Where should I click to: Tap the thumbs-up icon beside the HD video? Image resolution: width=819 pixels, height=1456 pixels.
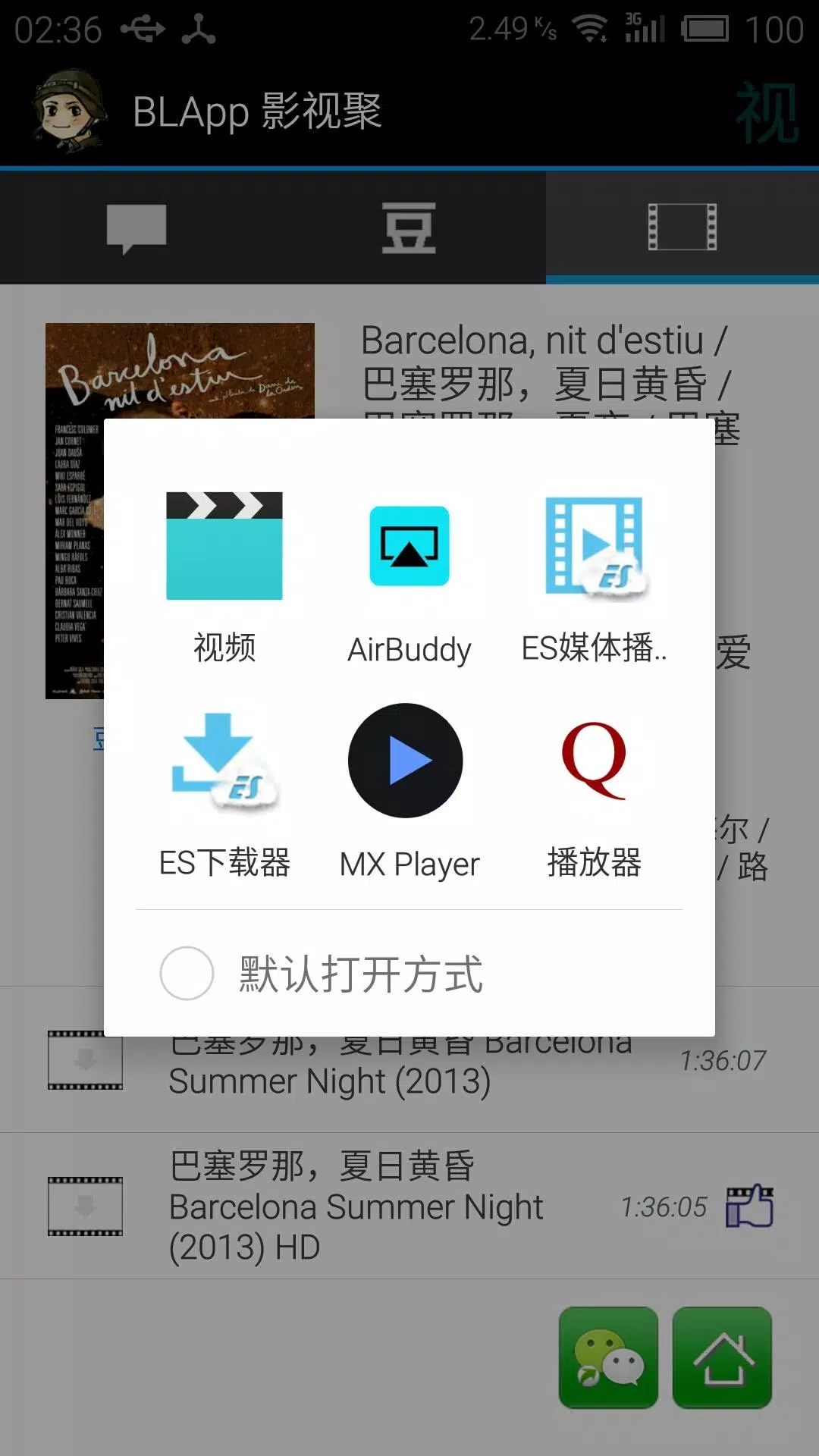[749, 1206]
